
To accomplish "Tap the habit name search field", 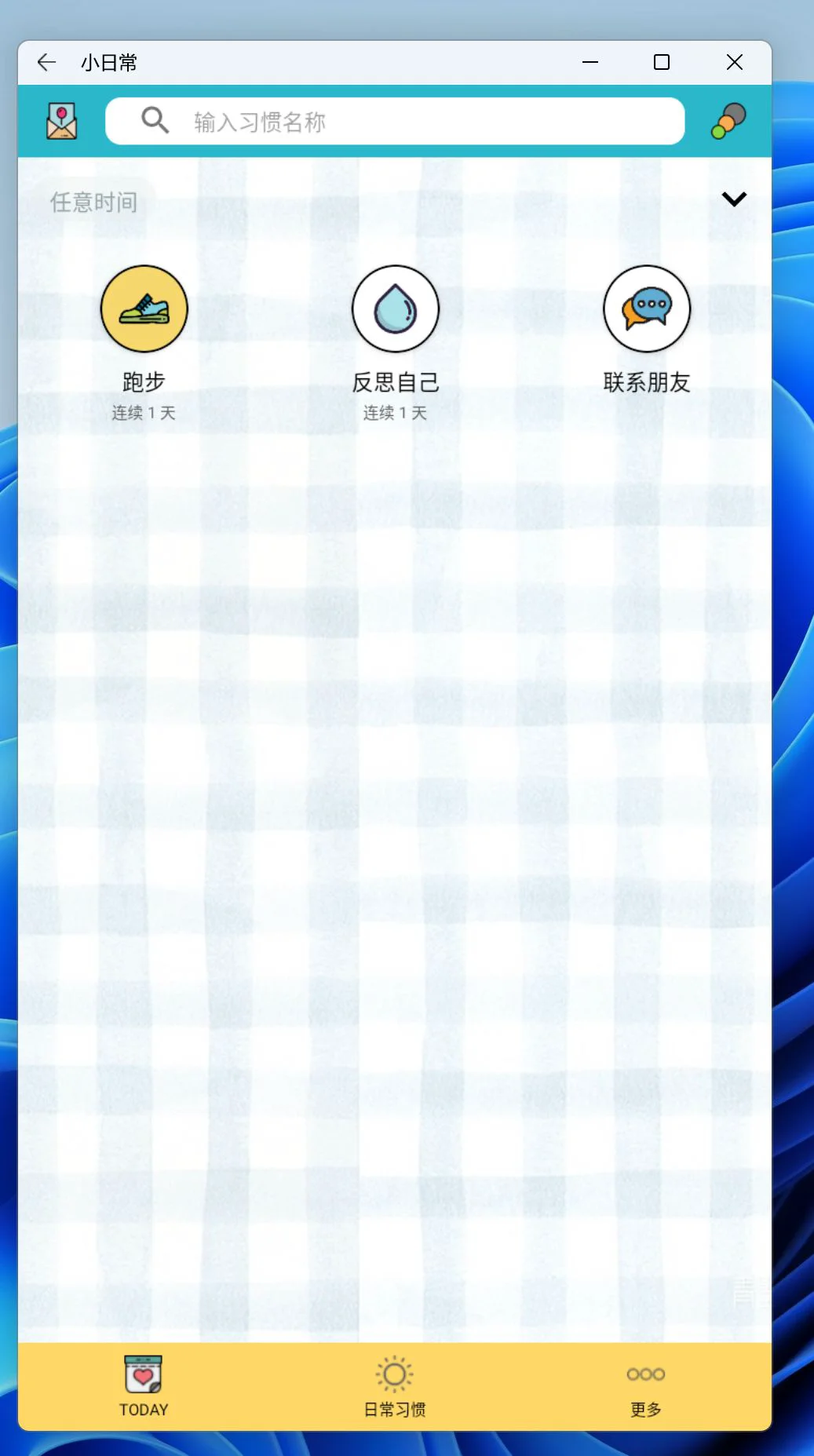I will tap(395, 121).
